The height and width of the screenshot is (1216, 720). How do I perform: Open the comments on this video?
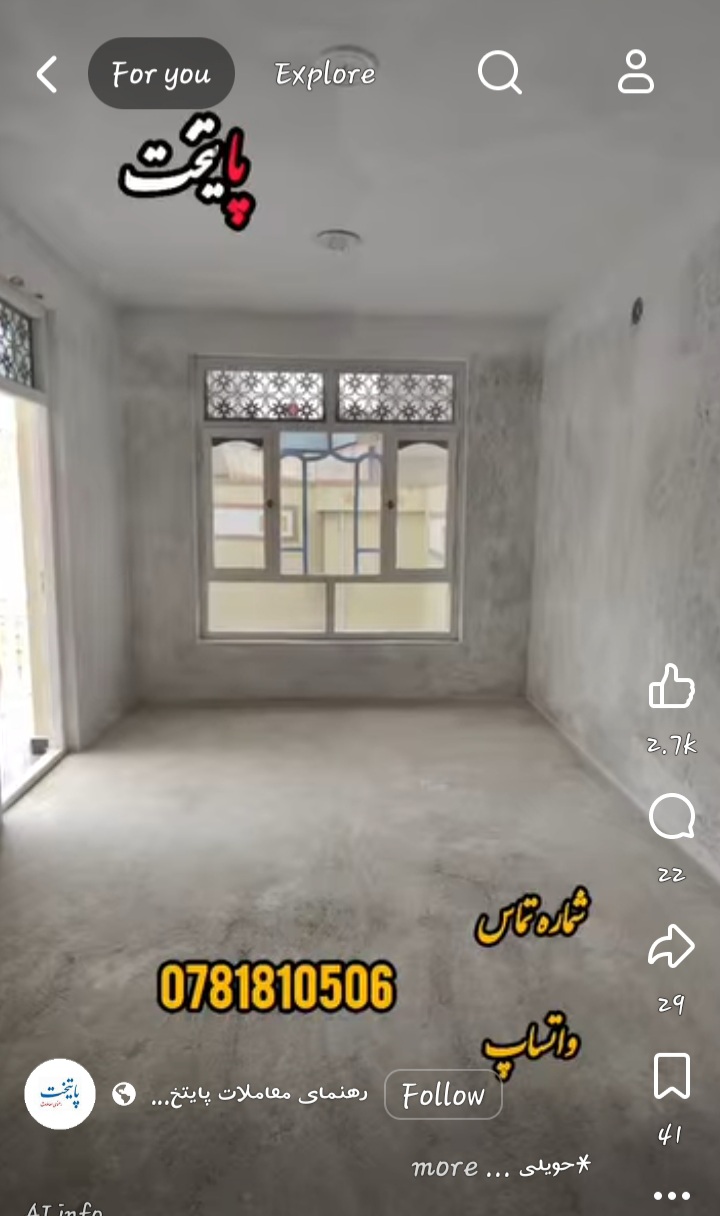coord(671,818)
